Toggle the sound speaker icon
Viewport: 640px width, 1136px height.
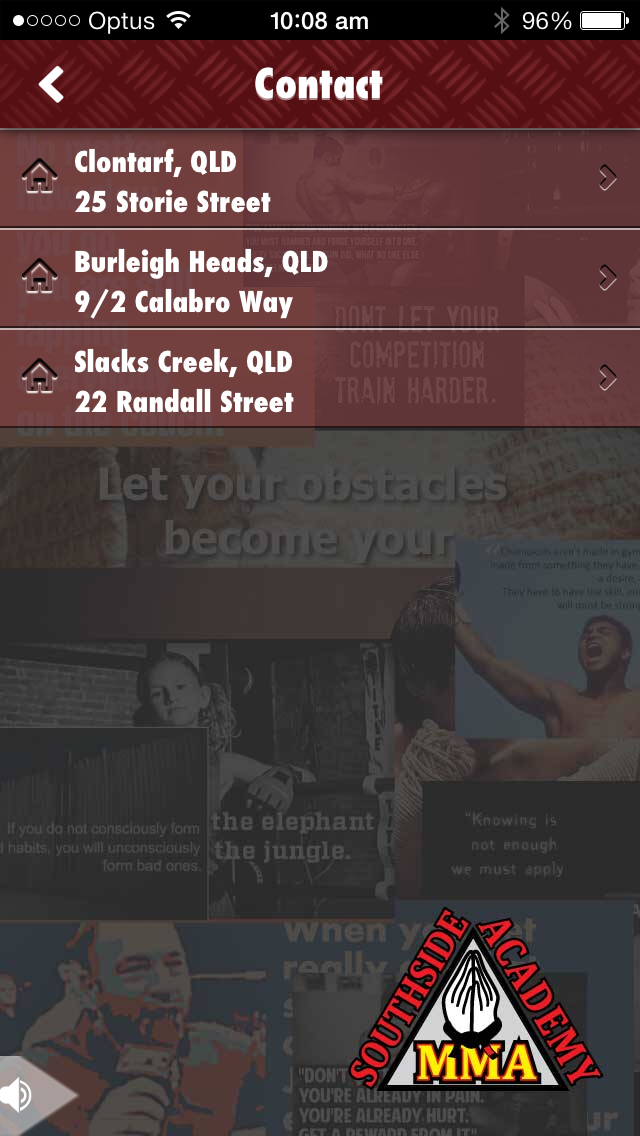[x=20, y=1096]
